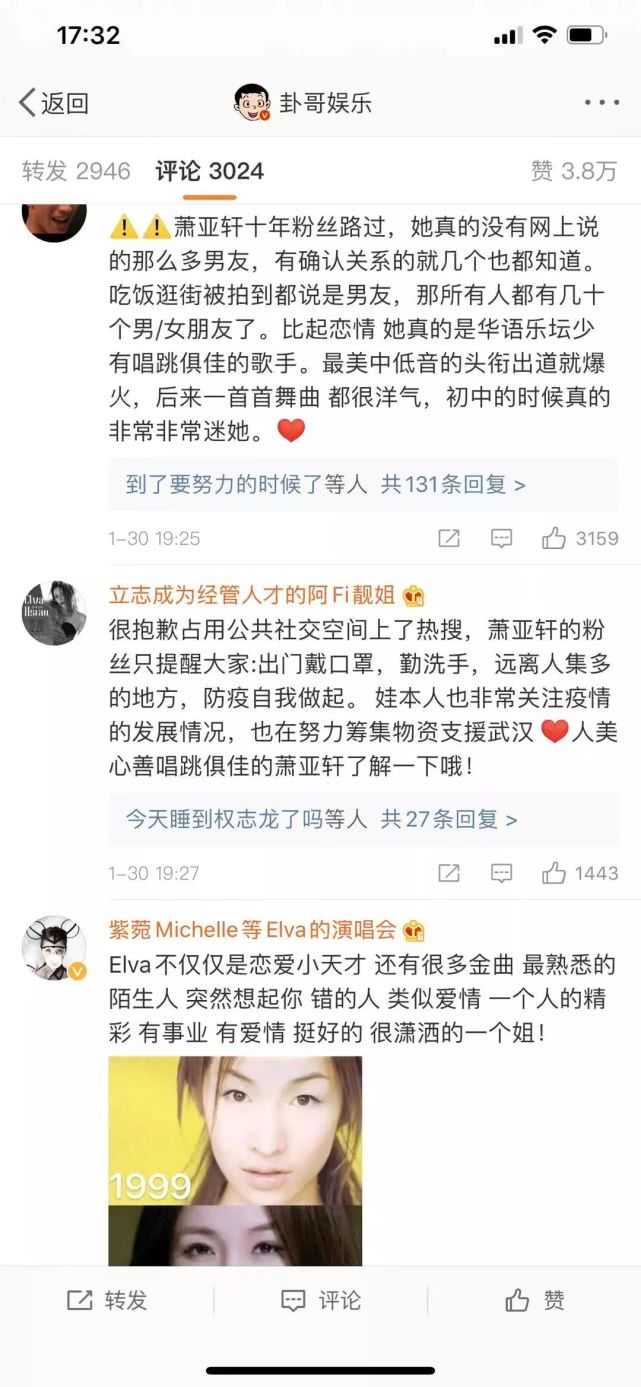
Task: View the 赞 3.8万 likes list
Action: 573,171
